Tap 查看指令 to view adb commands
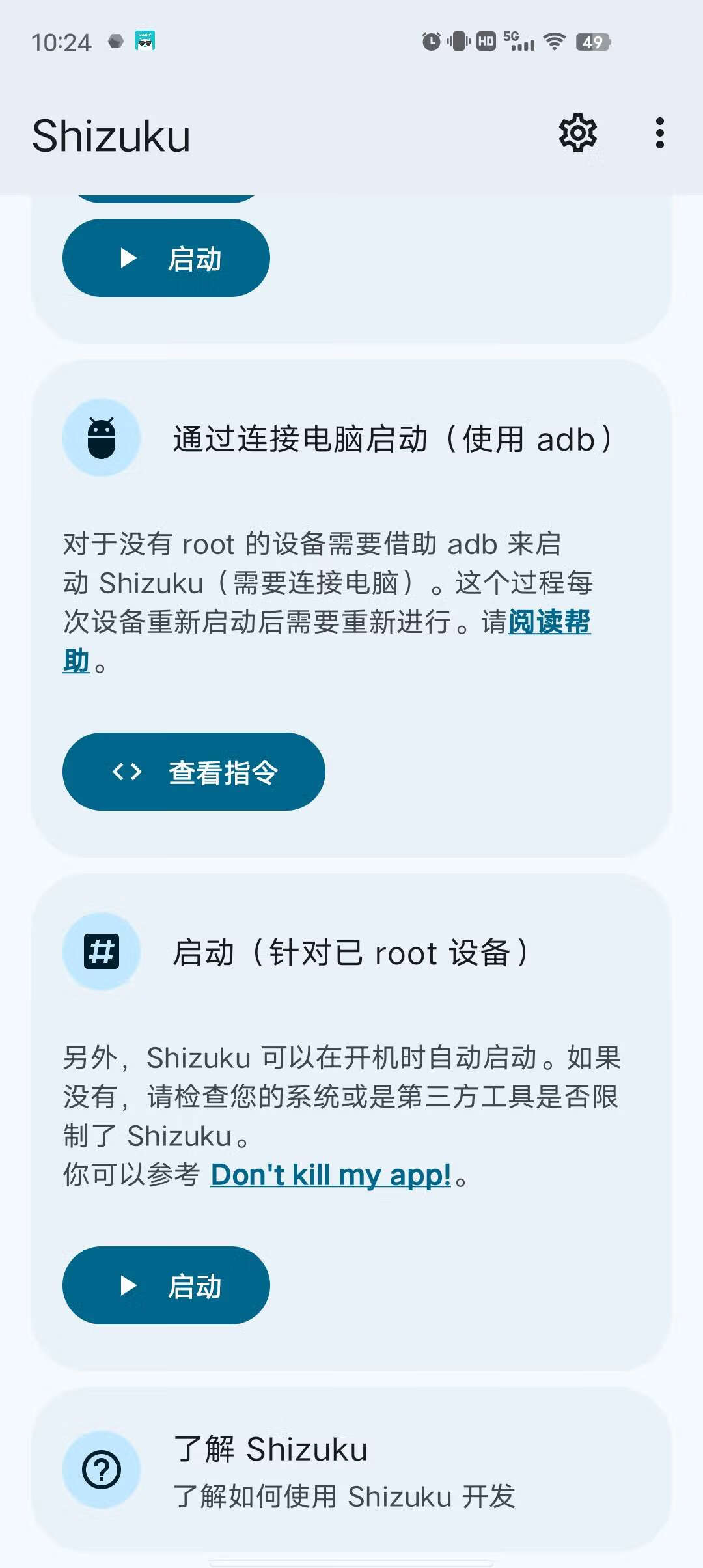The height and width of the screenshot is (1568, 703). [193, 772]
